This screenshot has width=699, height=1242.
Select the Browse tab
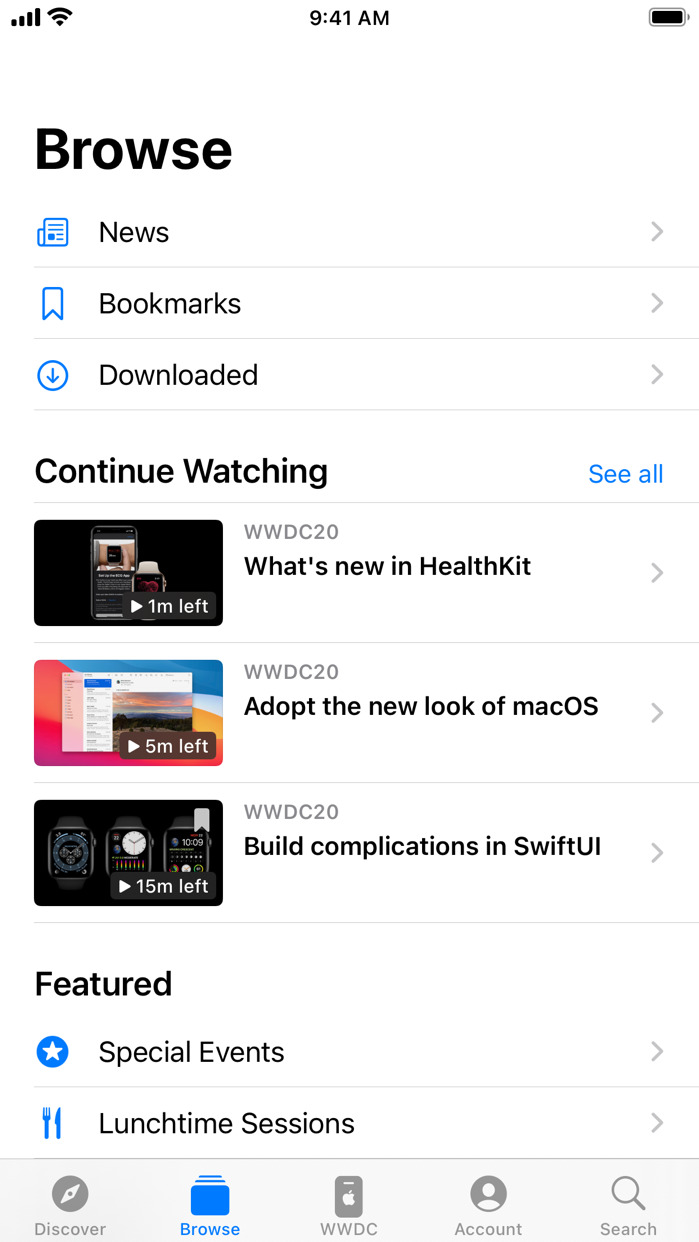pyautogui.click(x=210, y=1205)
